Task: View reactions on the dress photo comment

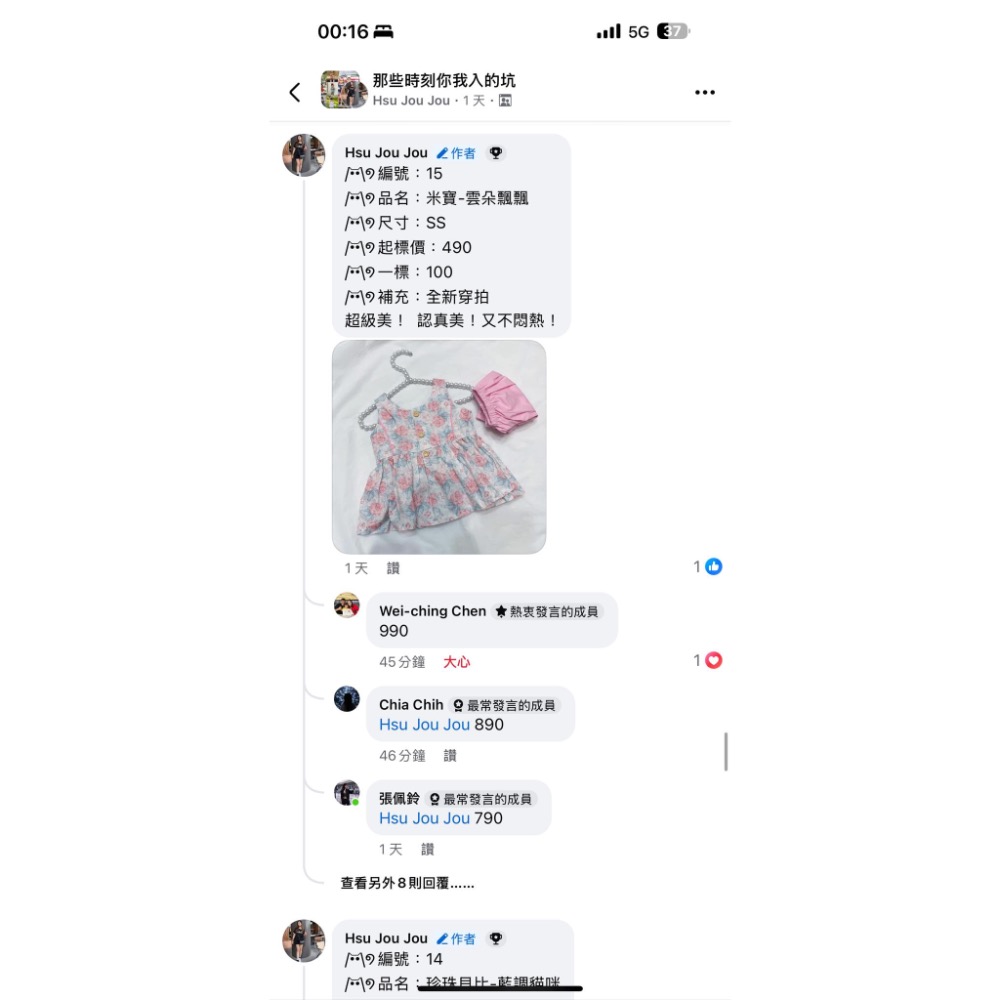Action: tap(708, 567)
